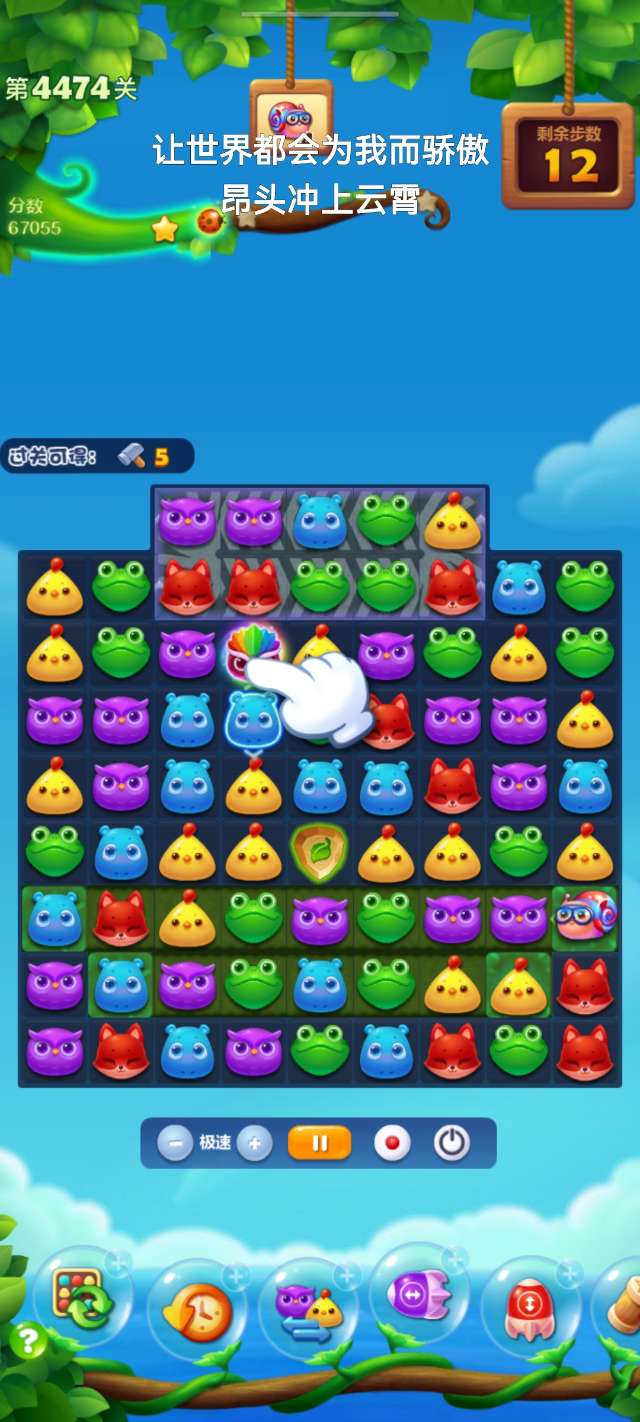640x1422 pixels.
Task: Use the wooden hammer booster
Action: pos(622,1300)
